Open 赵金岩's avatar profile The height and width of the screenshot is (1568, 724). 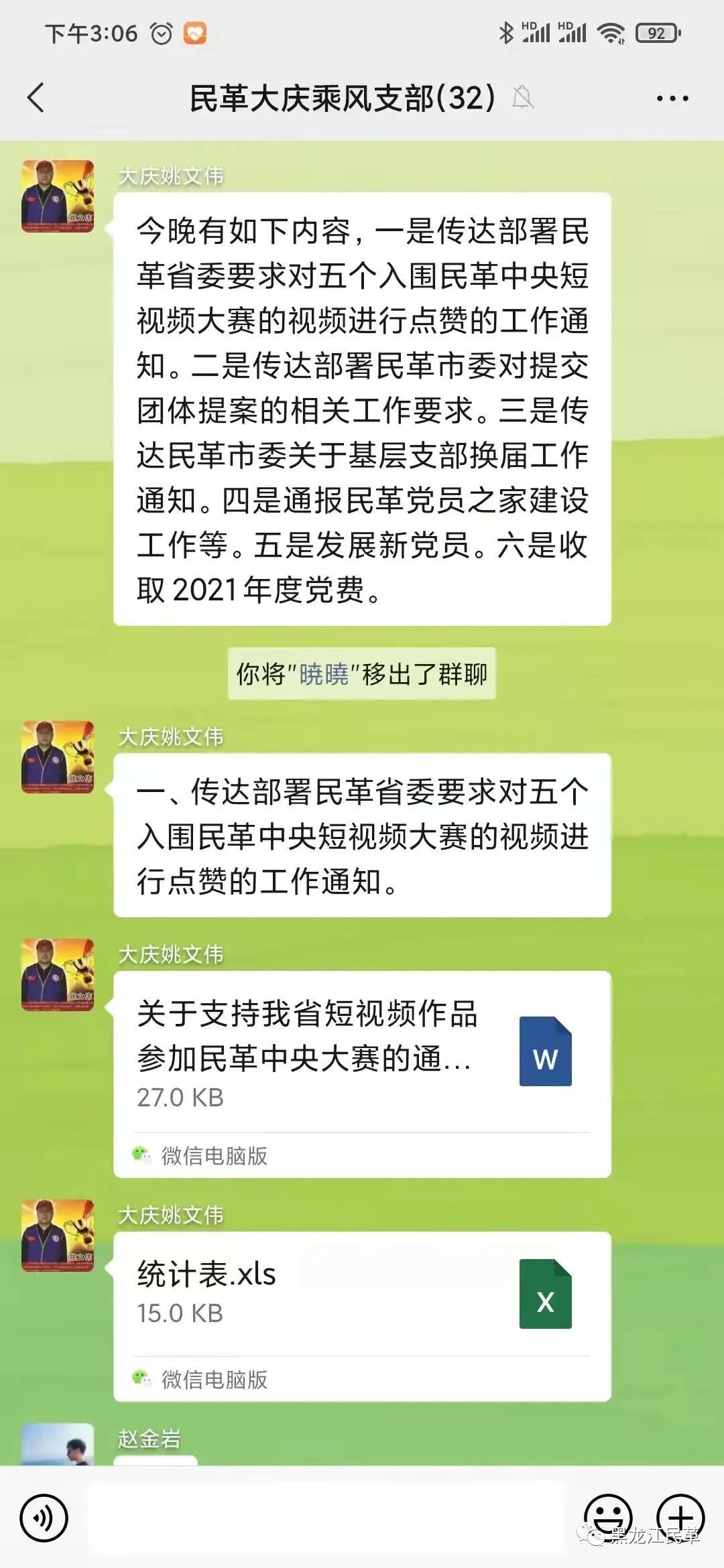pos(58,1444)
